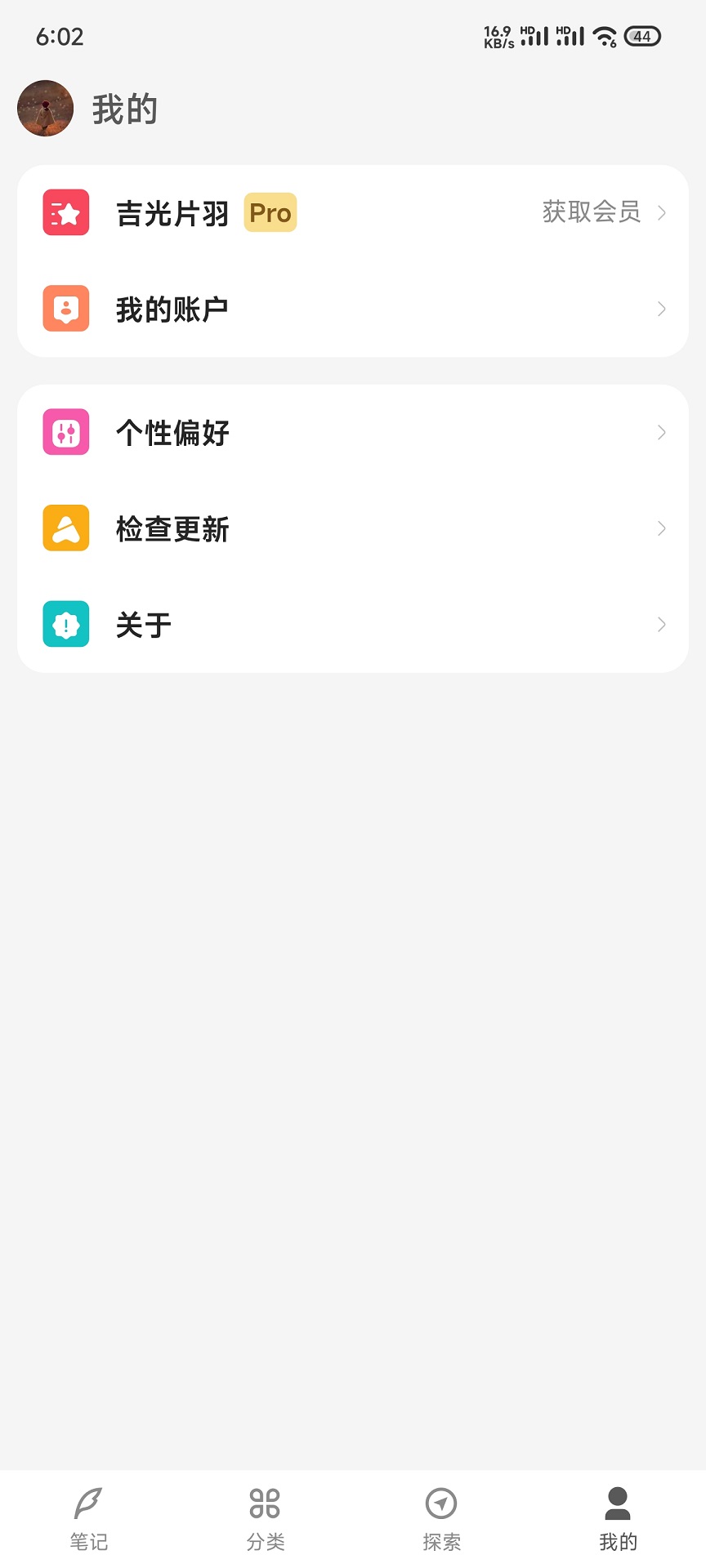706x1568 pixels.
Task: Open 我的账户 via its right arrow
Action: coord(662,309)
